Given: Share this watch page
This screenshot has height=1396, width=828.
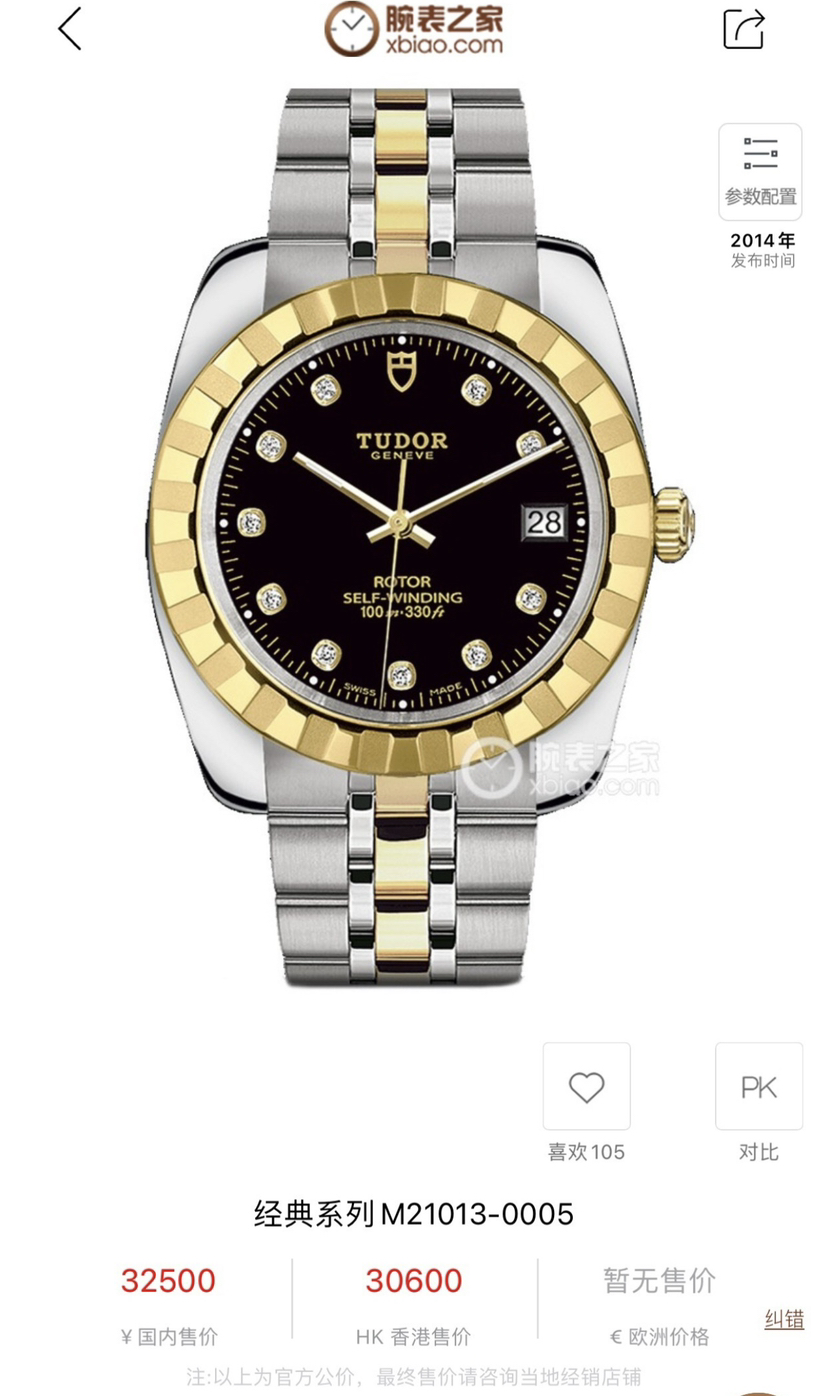Looking at the screenshot, I should (x=744, y=28).
